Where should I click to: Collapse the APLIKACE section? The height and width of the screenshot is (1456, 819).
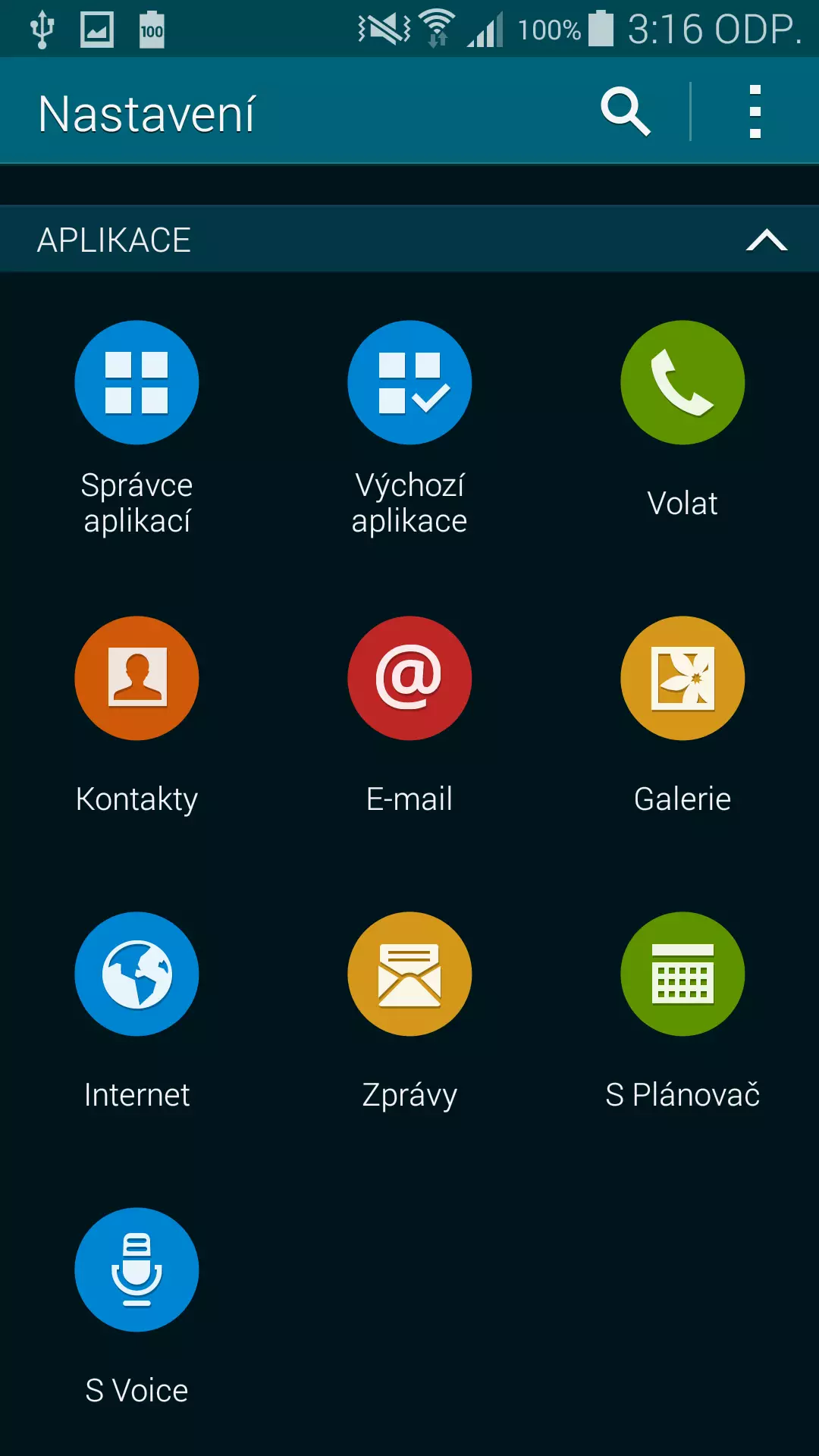tap(766, 240)
